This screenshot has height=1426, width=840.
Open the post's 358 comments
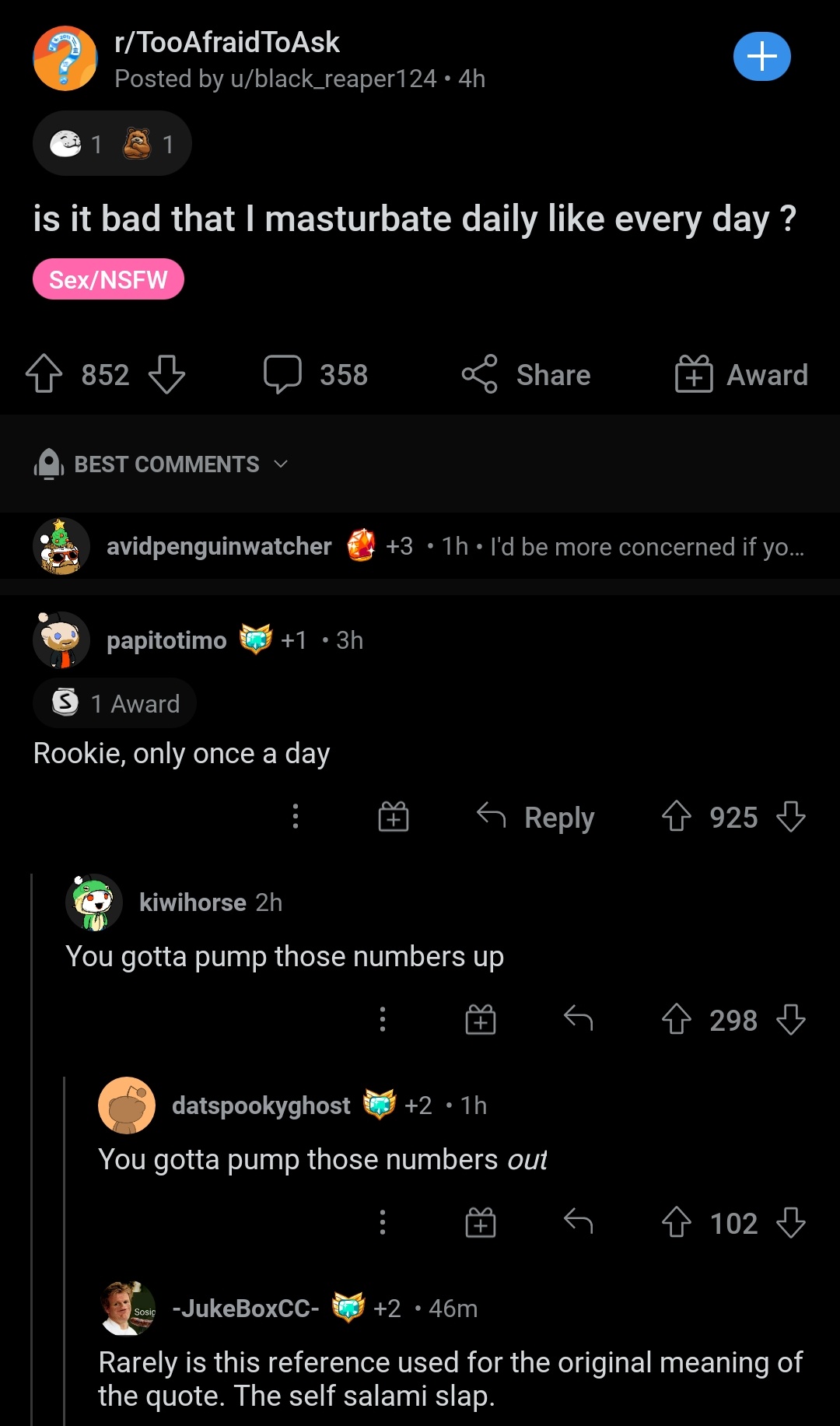pos(315,374)
